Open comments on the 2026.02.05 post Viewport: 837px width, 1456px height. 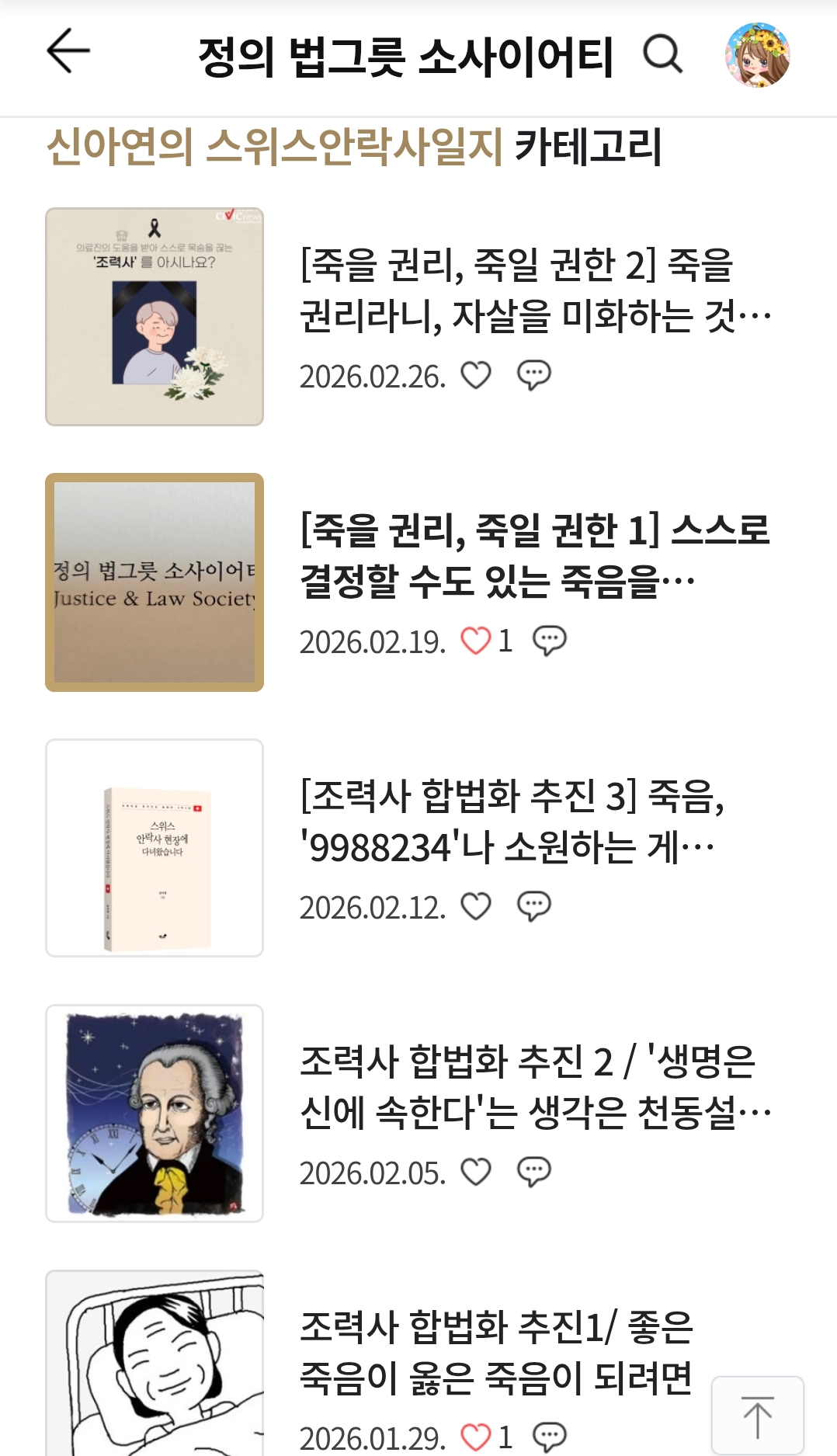(534, 1173)
